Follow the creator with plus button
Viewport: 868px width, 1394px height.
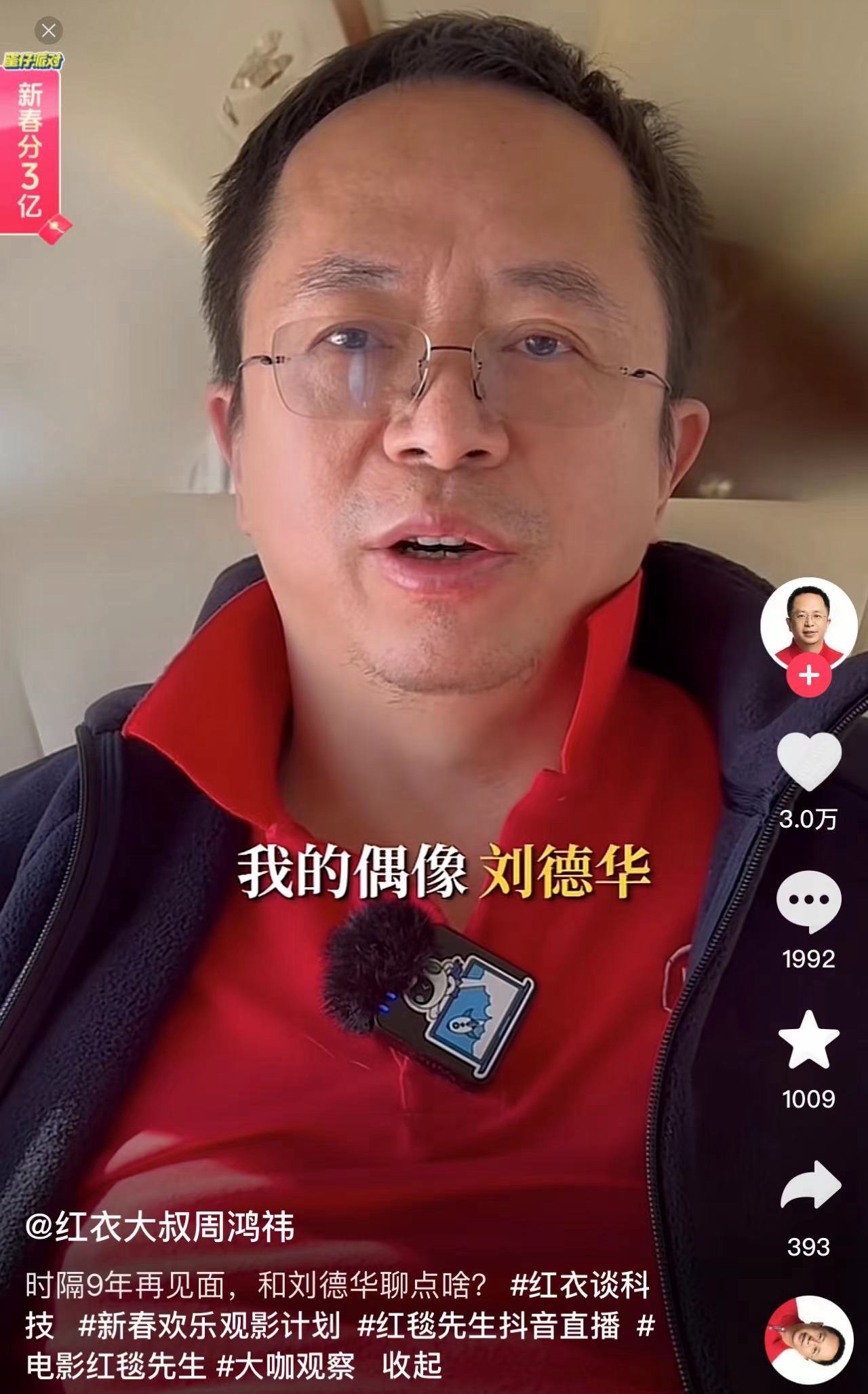tap(808, 676)
